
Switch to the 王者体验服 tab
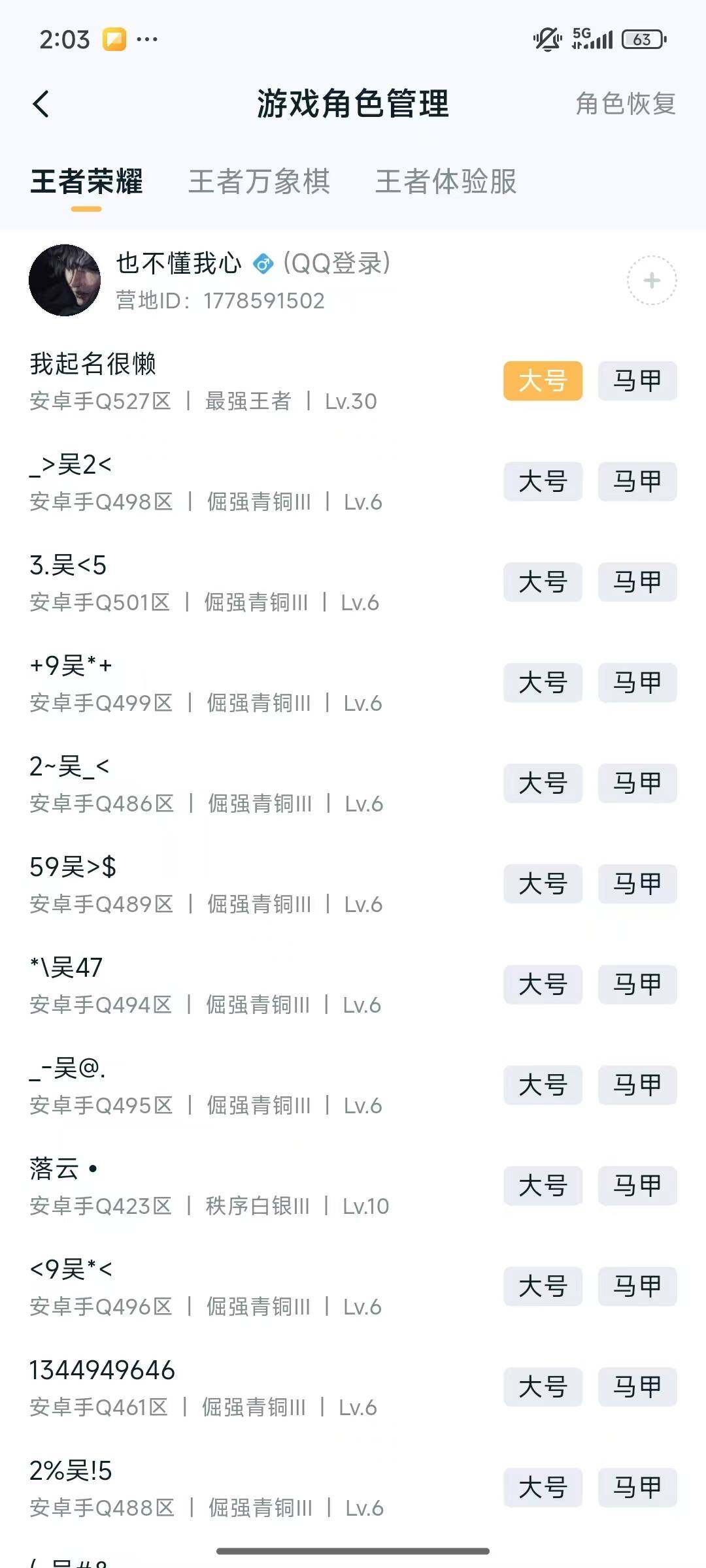point(446,182)
